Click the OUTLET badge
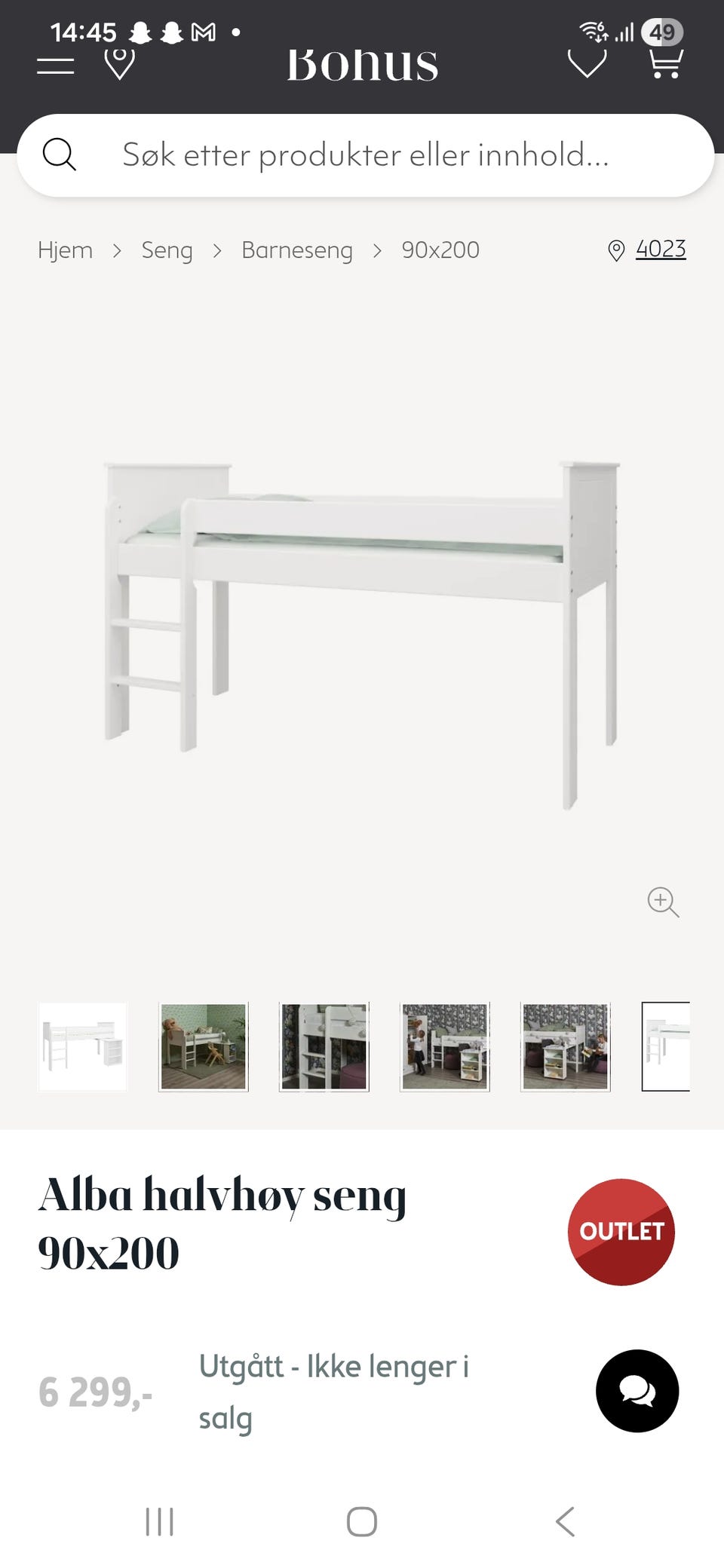This screenshot has width=724, height=1568. [621, 1233]
